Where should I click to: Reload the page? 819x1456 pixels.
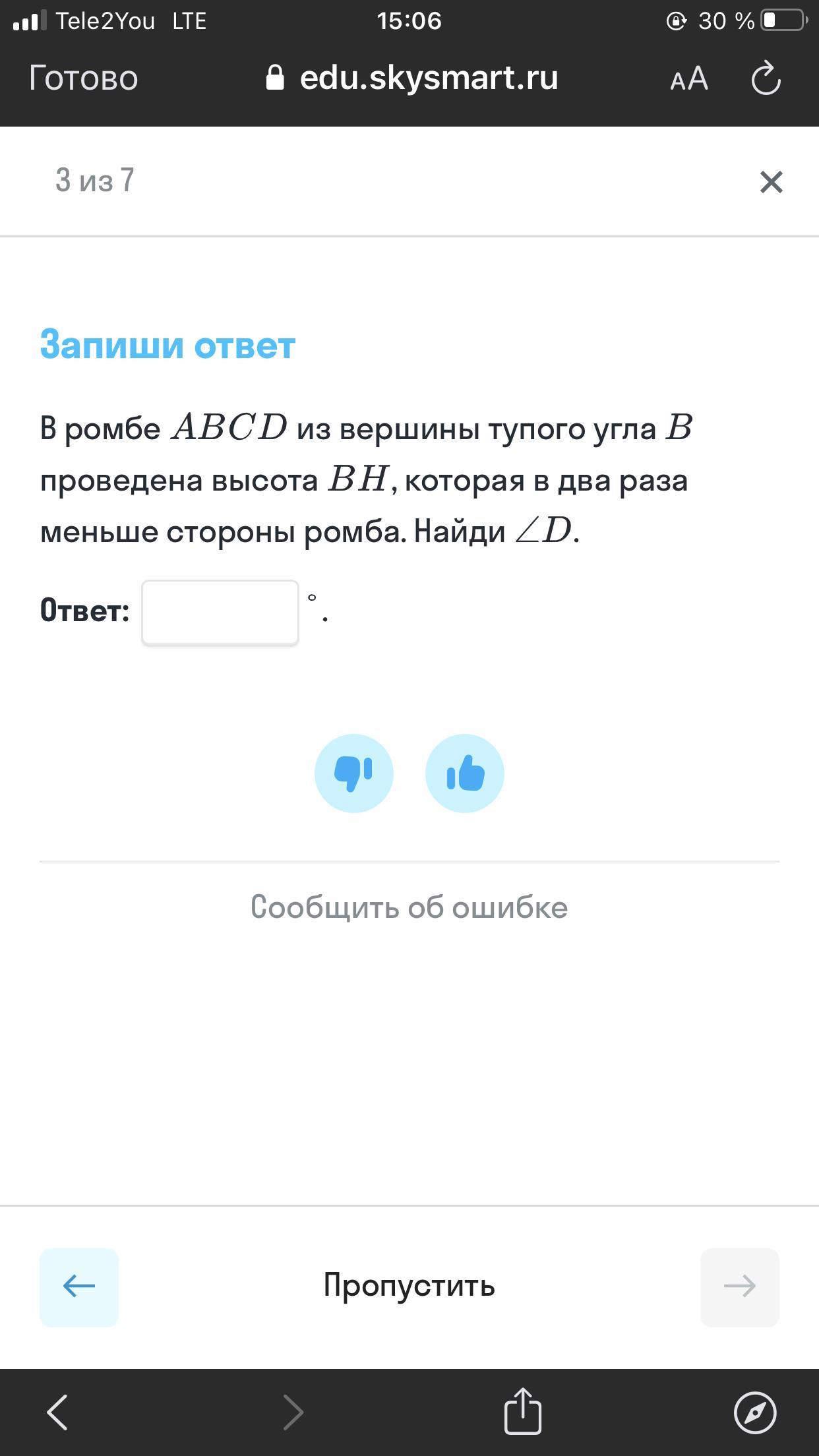766,78
